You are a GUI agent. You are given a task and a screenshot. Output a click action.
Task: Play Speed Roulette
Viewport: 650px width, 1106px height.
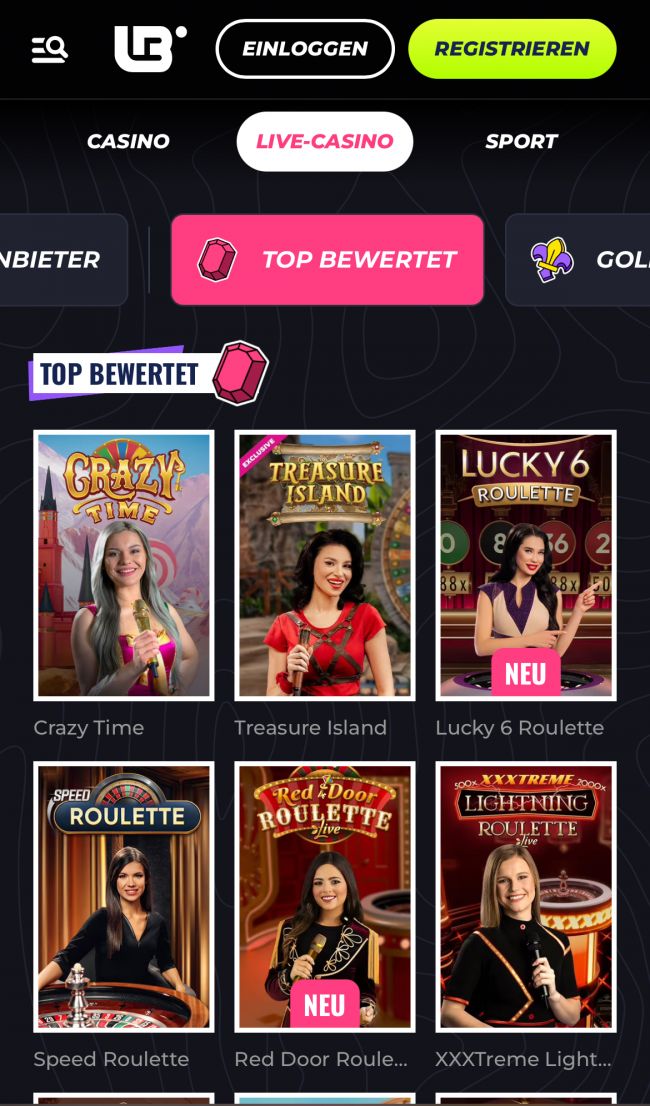click(123, 896)
